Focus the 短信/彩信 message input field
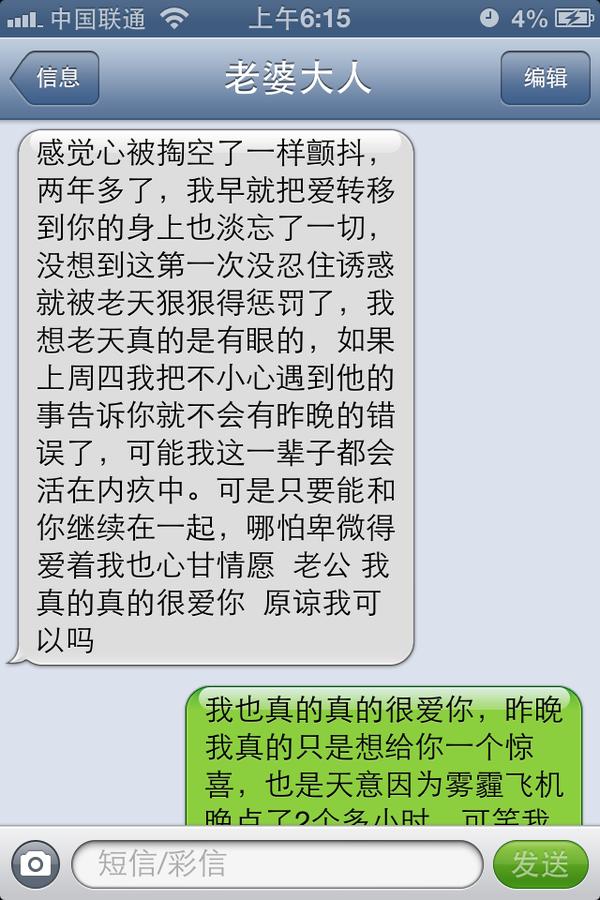This screenshot has width=600, height=900. click(x=276, y=863)
